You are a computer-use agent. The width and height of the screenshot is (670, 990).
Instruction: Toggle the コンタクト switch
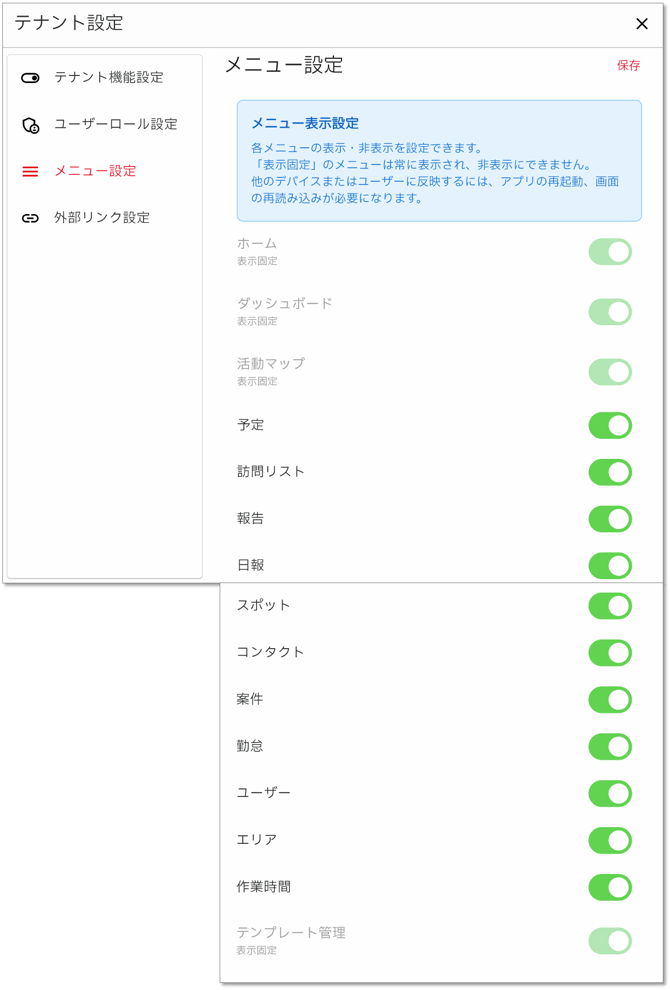[610, 653]
